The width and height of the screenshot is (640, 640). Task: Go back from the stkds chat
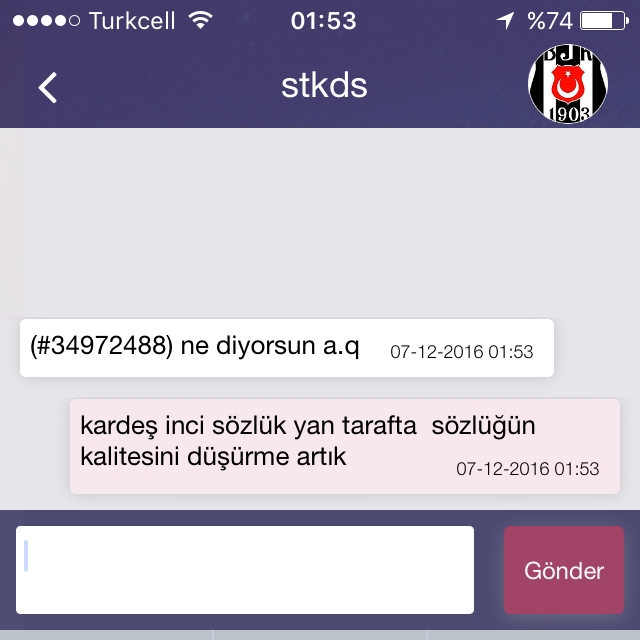click(48, 87)
